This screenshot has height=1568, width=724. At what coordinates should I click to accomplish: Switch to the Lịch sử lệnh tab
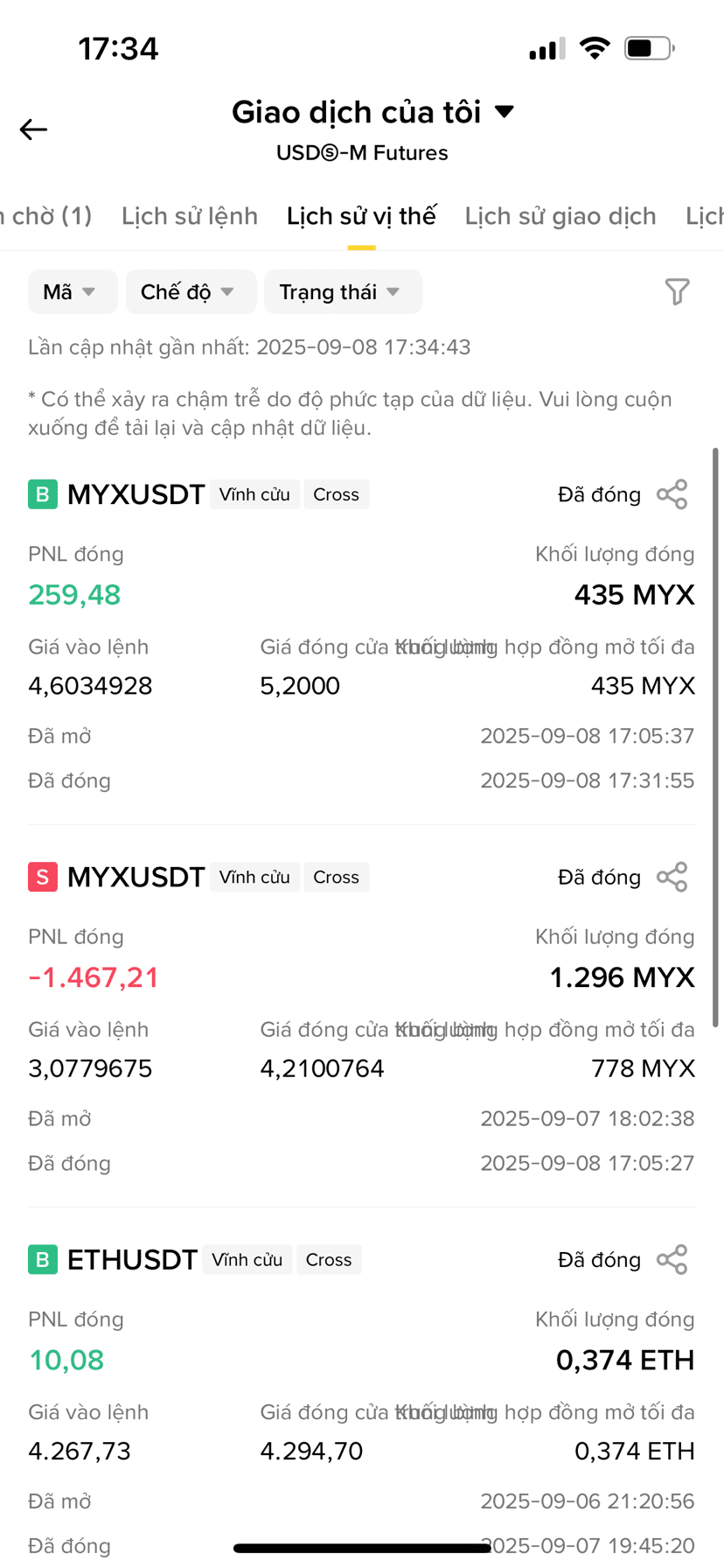[190, 216]
